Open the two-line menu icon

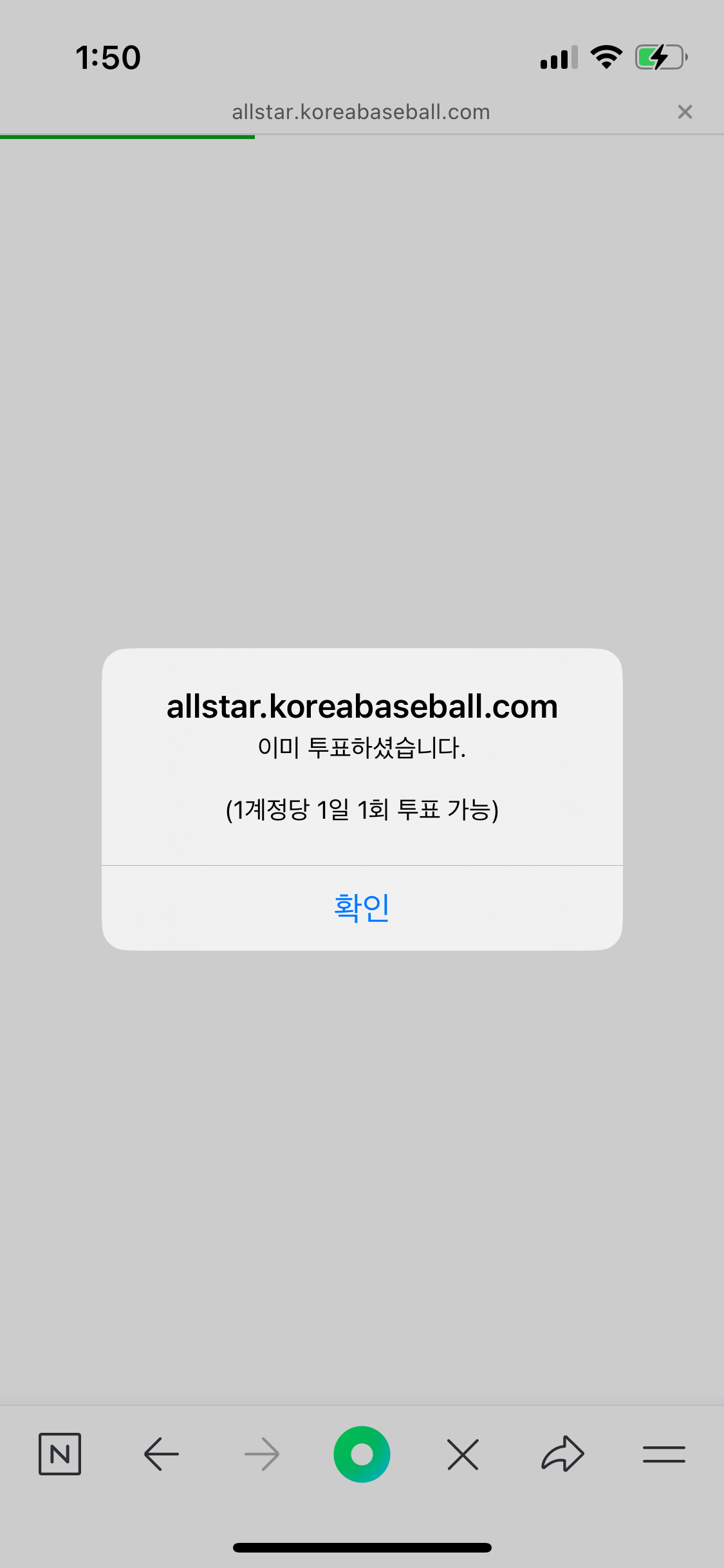point(664,1454)
